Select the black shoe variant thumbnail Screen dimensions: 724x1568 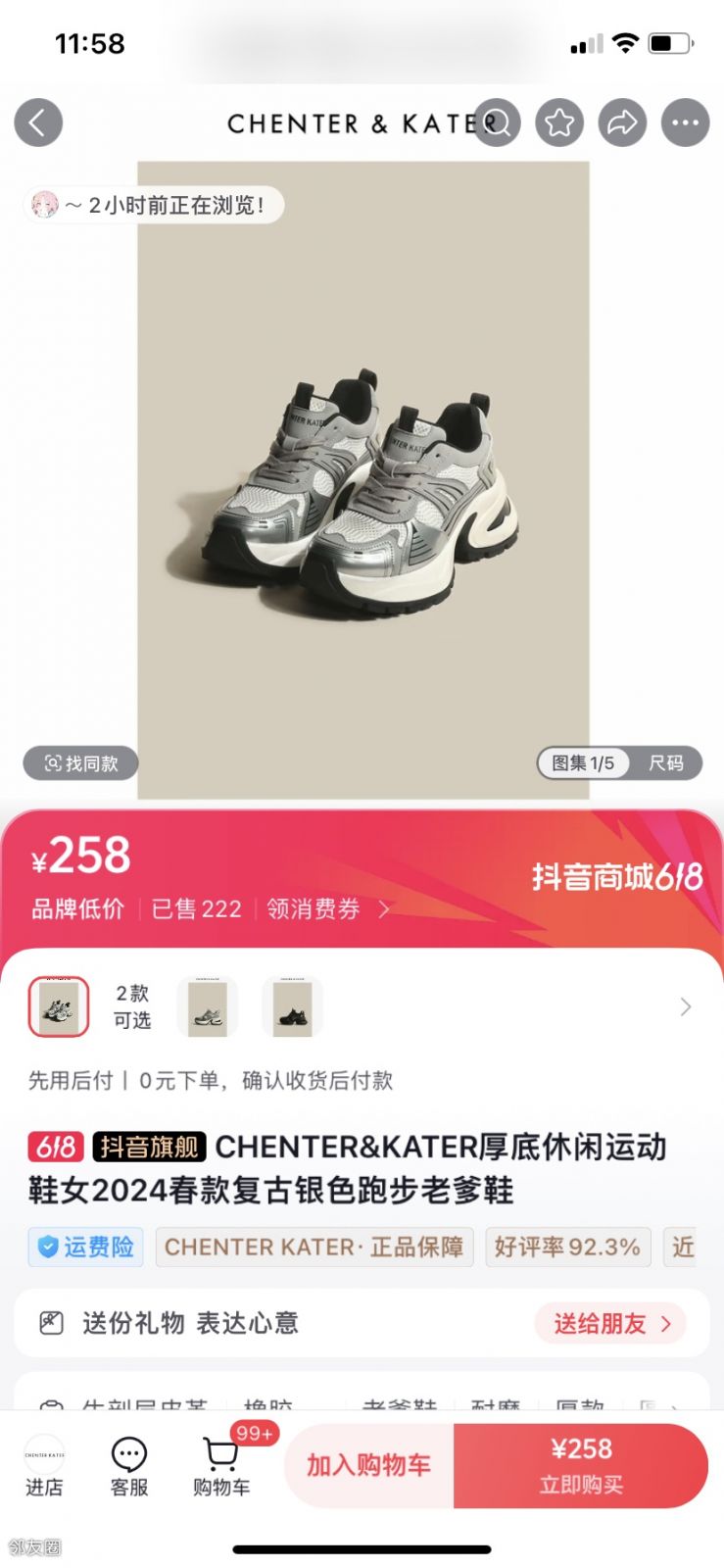tap(292, 1006)
